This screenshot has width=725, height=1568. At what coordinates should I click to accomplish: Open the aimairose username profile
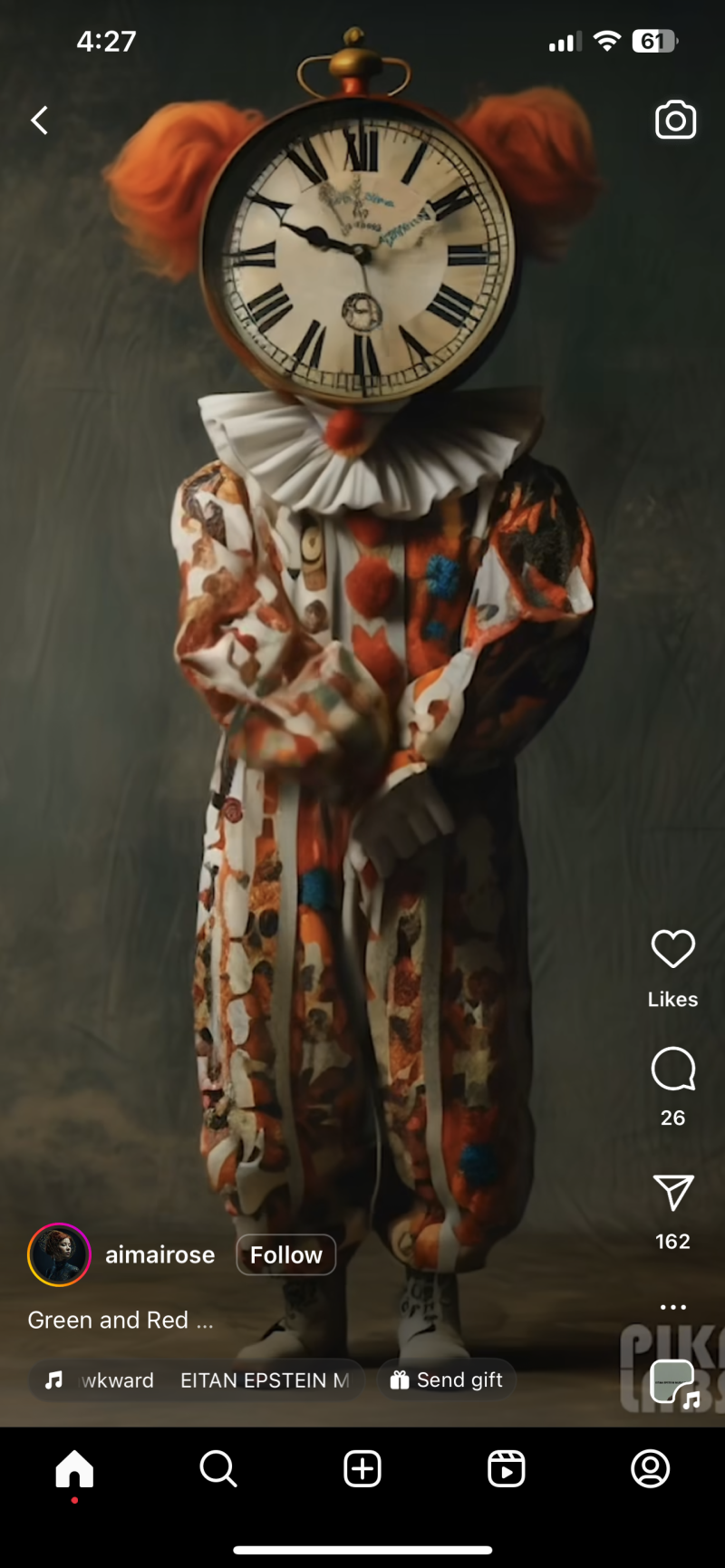(x=159, y=1254)
